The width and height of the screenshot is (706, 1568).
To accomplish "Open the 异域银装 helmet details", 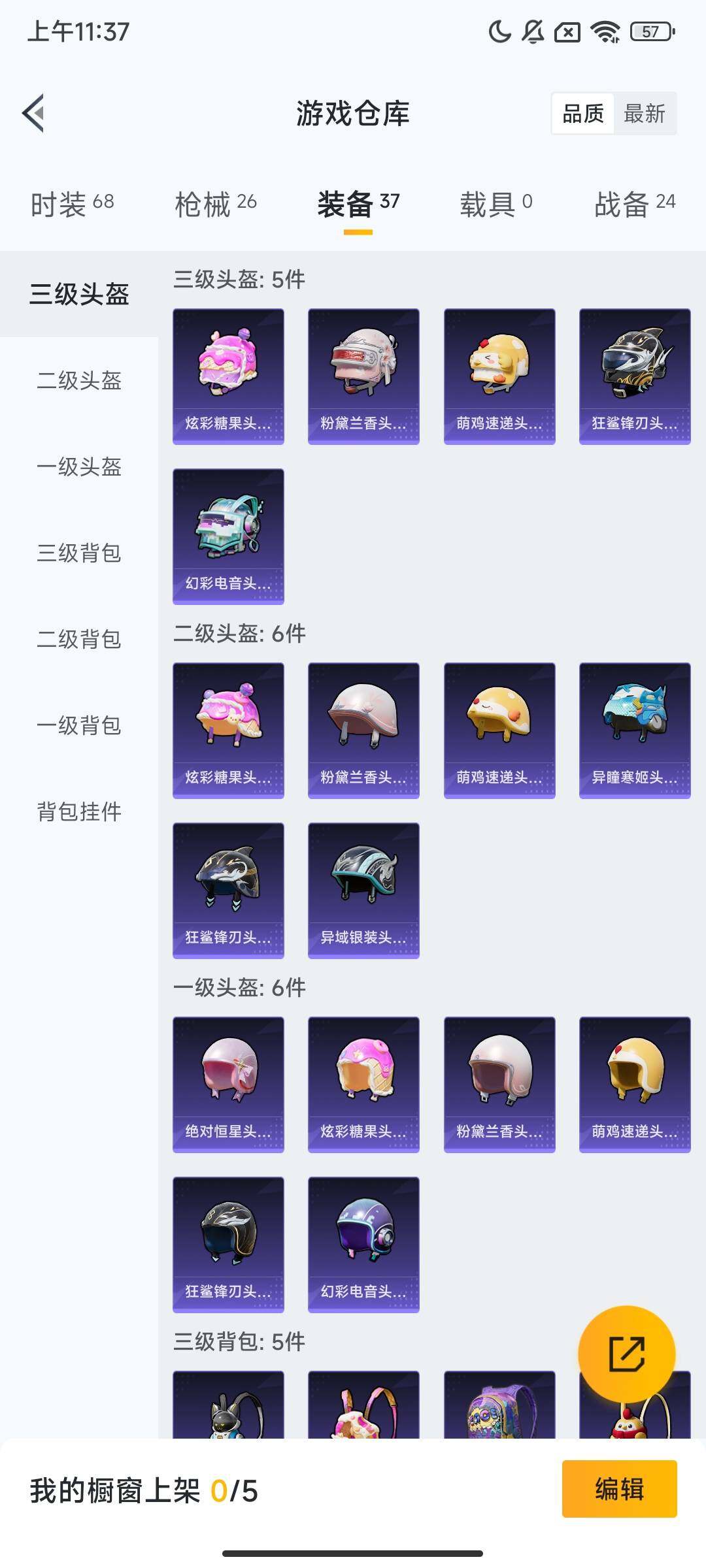I will click(363, 892).
